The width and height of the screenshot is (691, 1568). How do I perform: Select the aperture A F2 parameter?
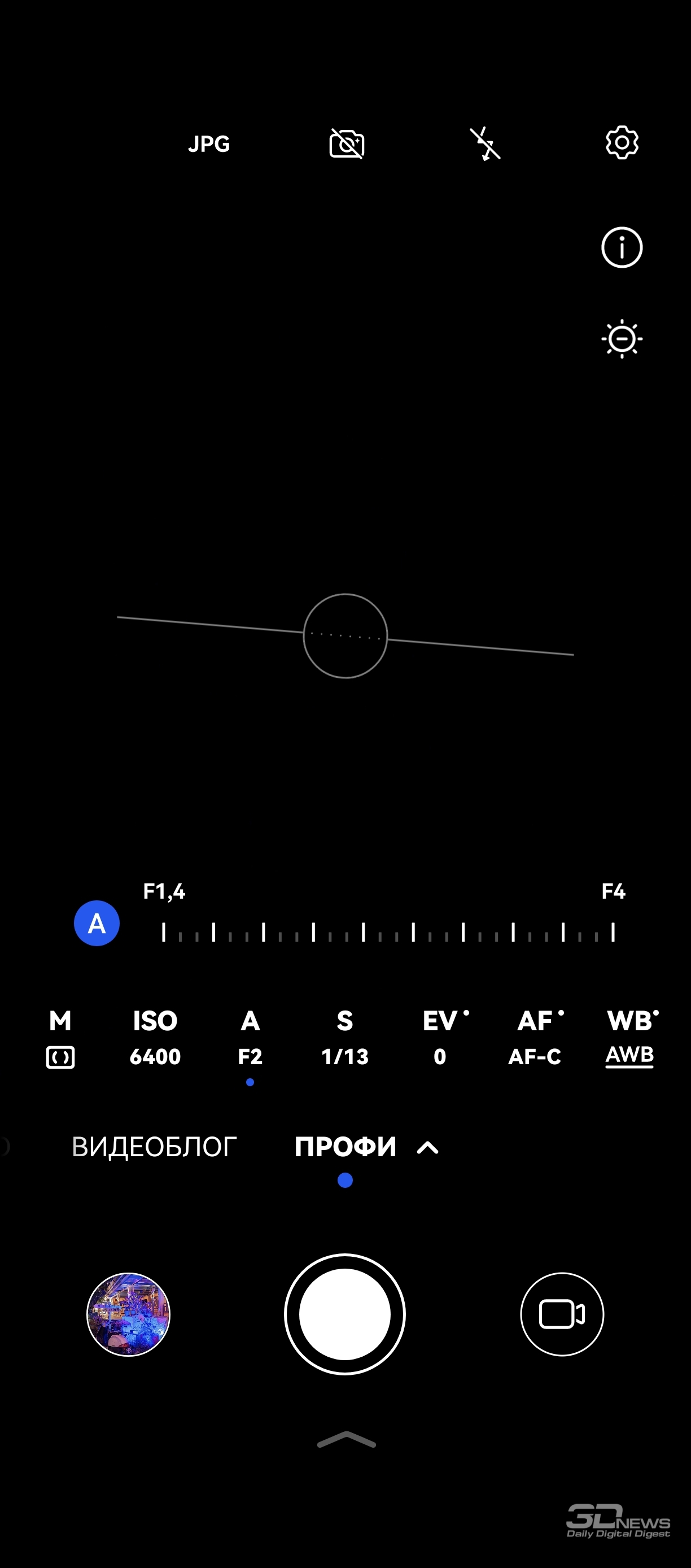point(250,1038)
